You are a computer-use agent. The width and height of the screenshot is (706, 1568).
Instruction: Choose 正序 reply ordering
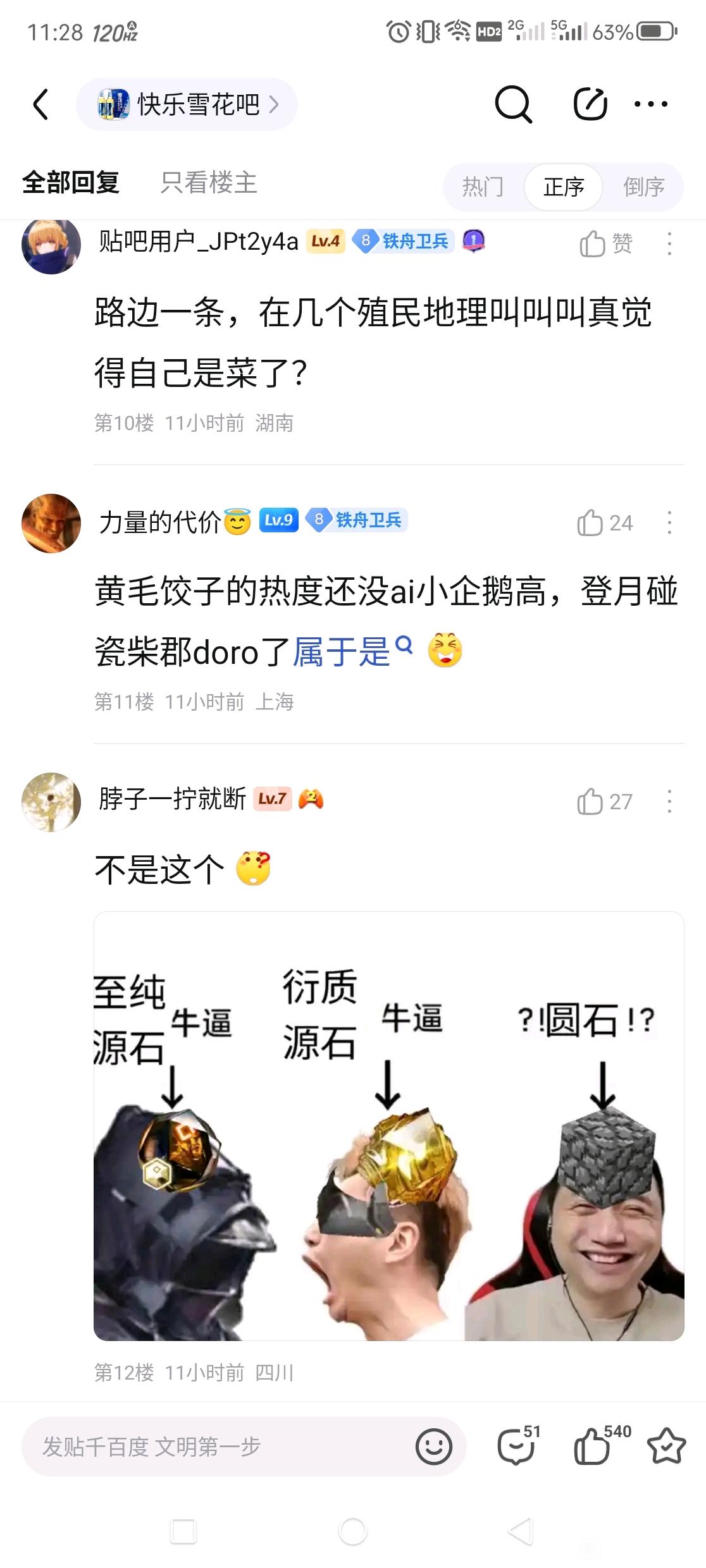click(563, 187)
